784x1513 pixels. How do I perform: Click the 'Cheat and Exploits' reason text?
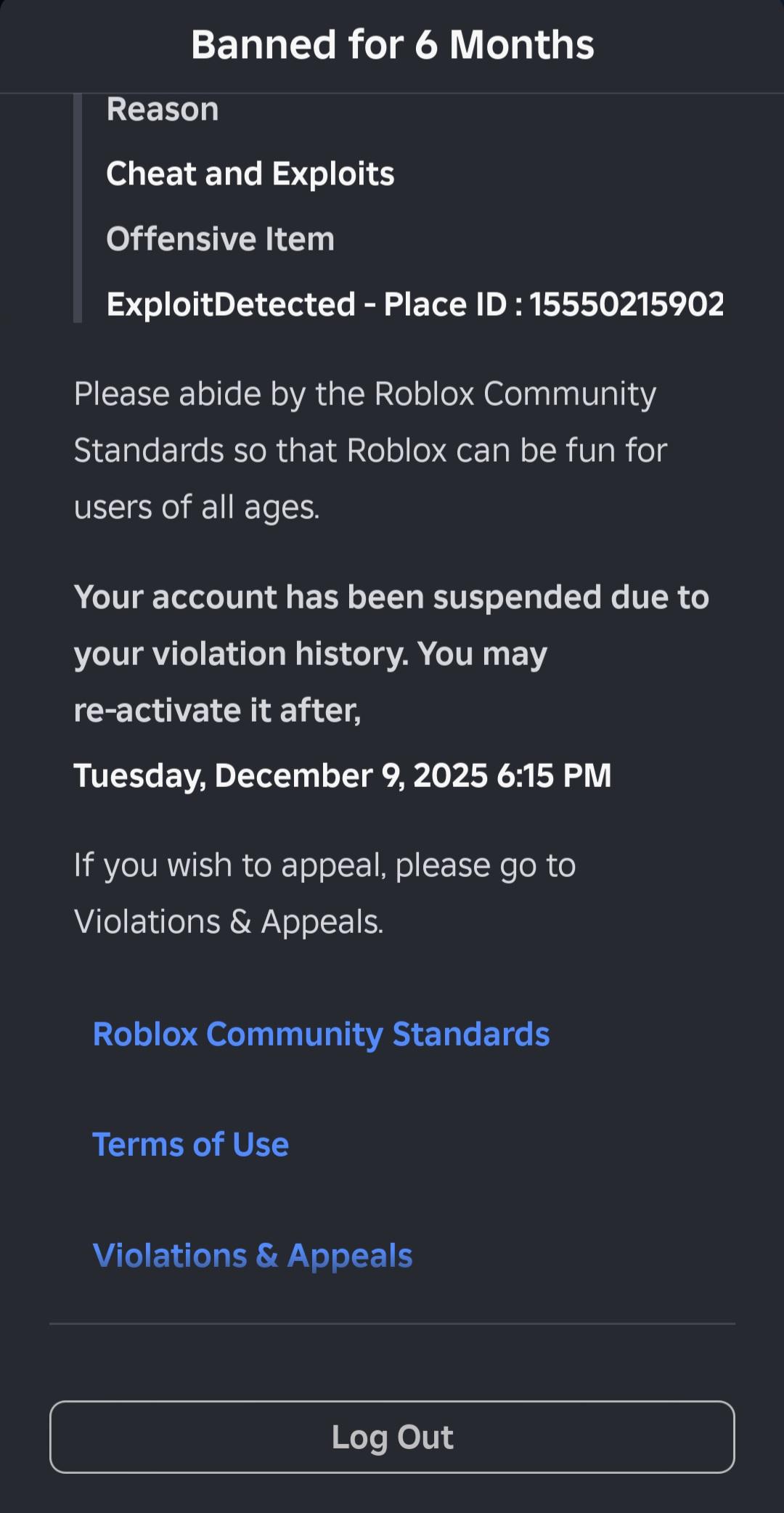pyautogui.click(x=250, y=174)
